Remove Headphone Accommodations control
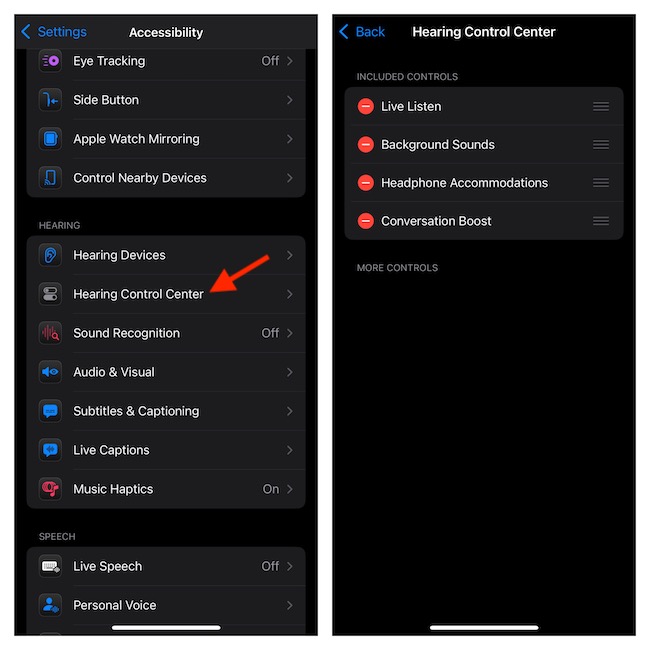 [366, 183]
